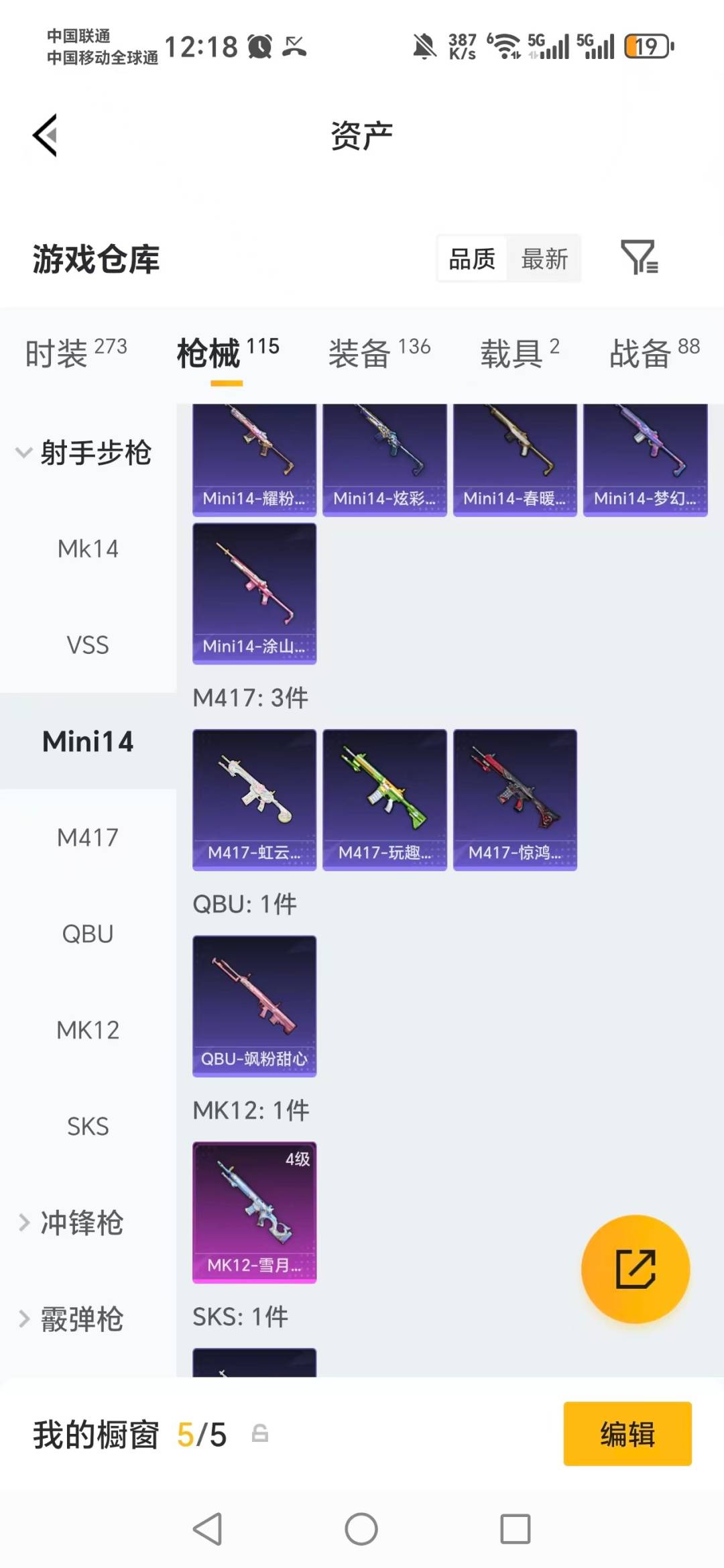
Task: Switch sorting to 最新
Action: [x=544, y=258]
